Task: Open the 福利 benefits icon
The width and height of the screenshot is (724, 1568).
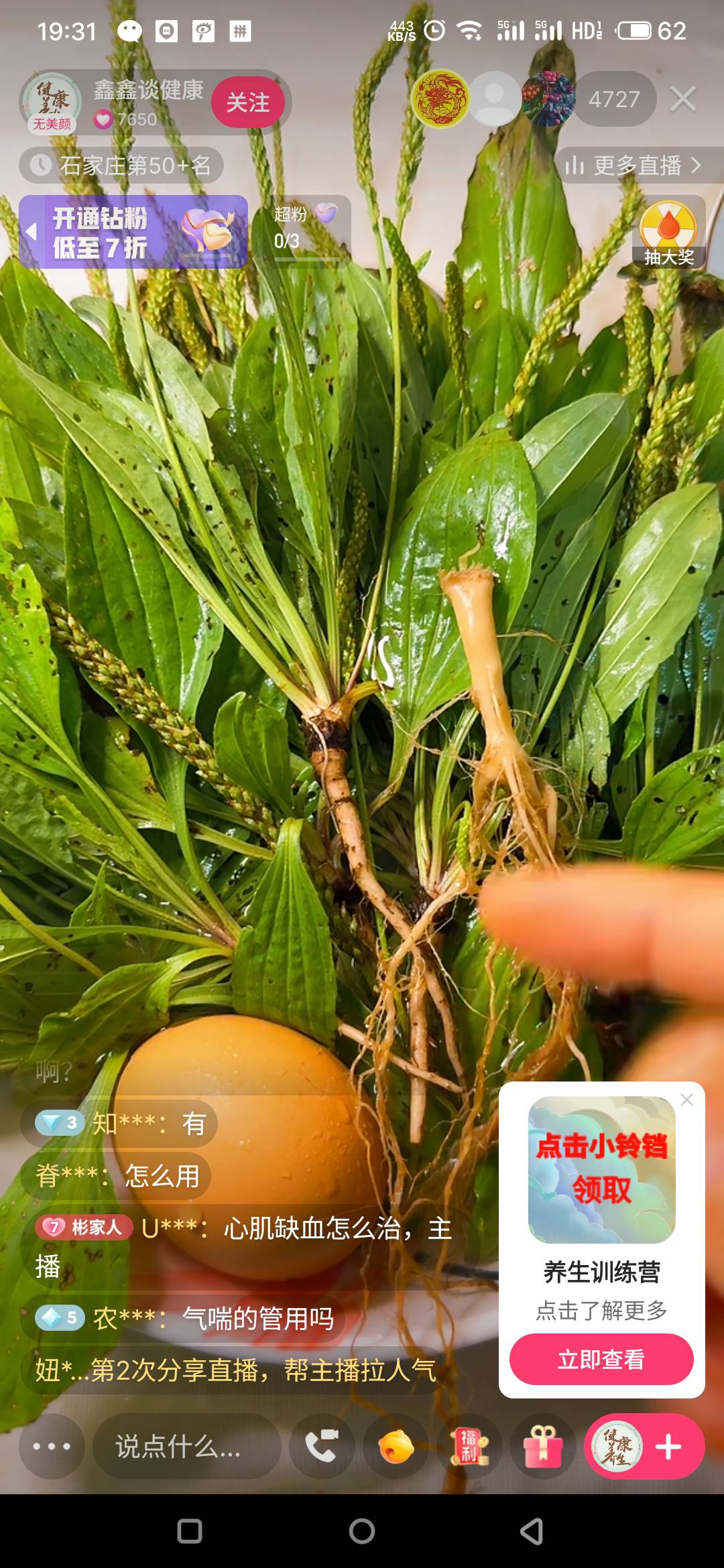Action: 470,1447
